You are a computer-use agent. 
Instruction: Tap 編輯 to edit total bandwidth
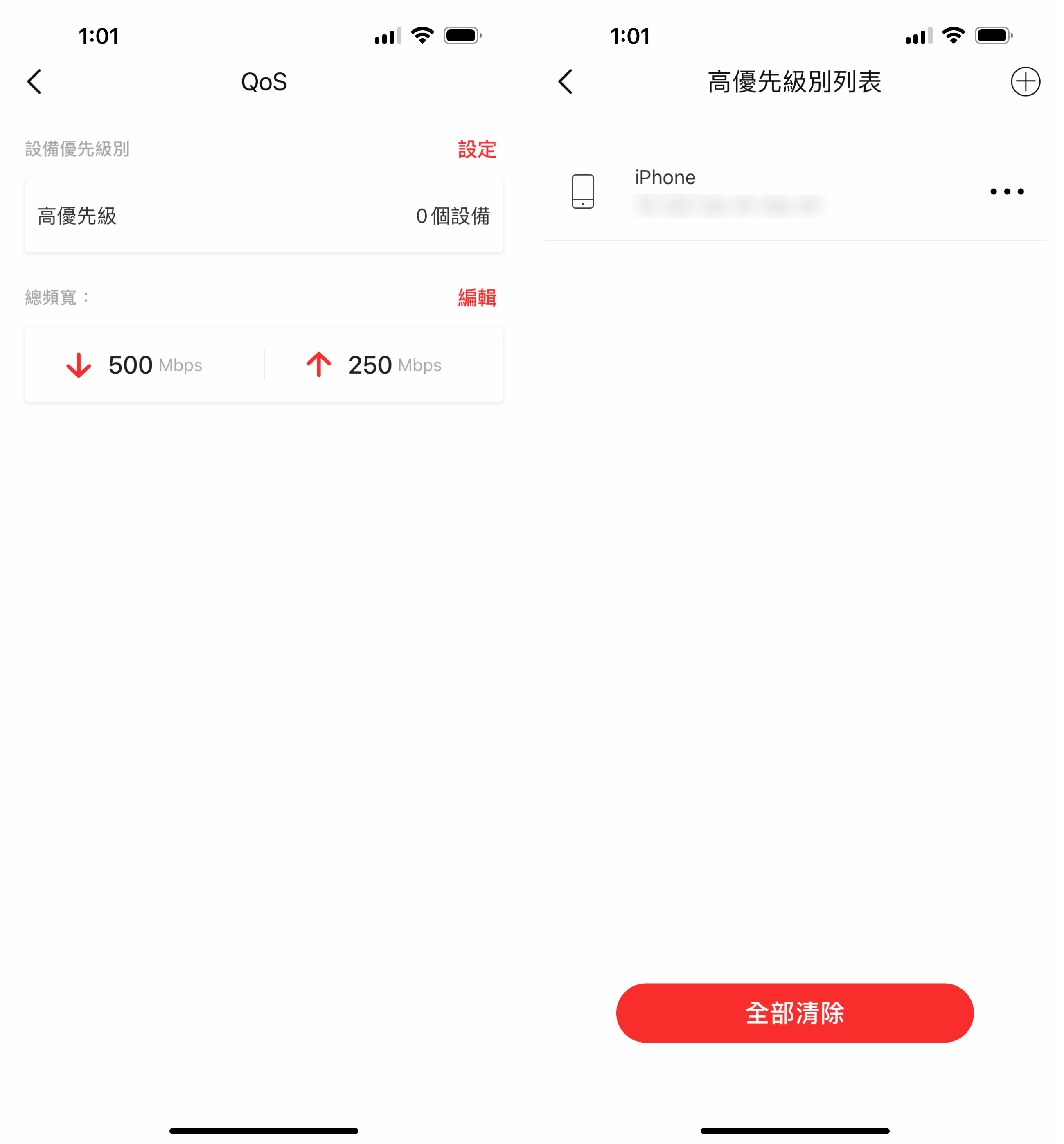pyautogui.click(x=476, y=297)
